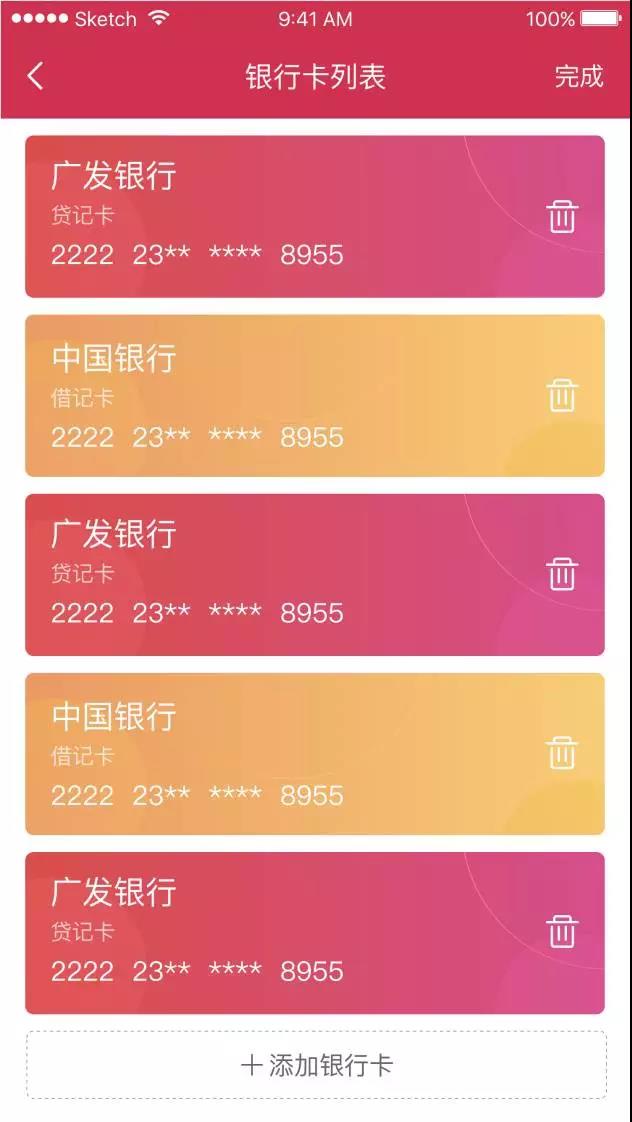
Task: Tap 添加银行卡 to add a new card
Action: pyautogui.click(x=316, y=1065)
